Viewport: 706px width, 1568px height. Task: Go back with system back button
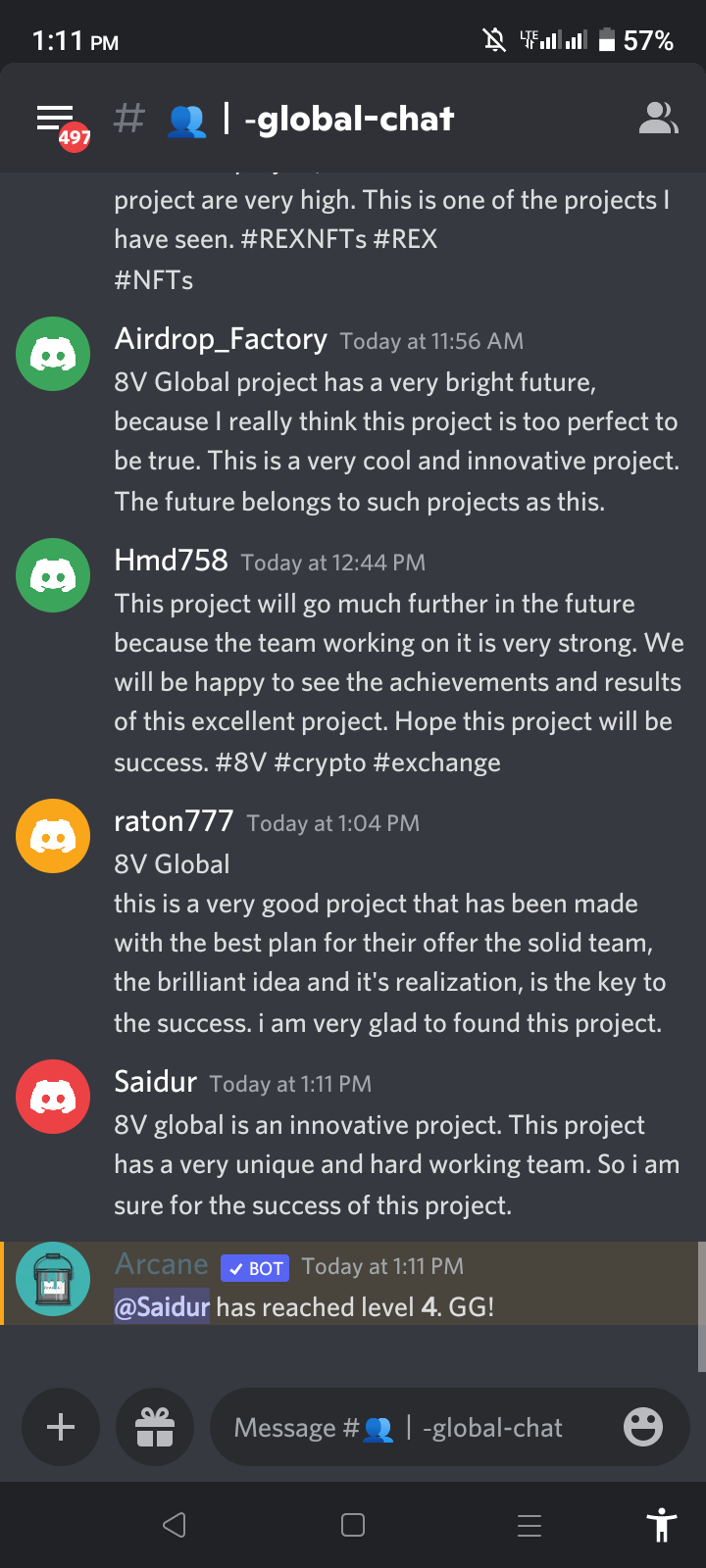click(x=175, y=1525)
